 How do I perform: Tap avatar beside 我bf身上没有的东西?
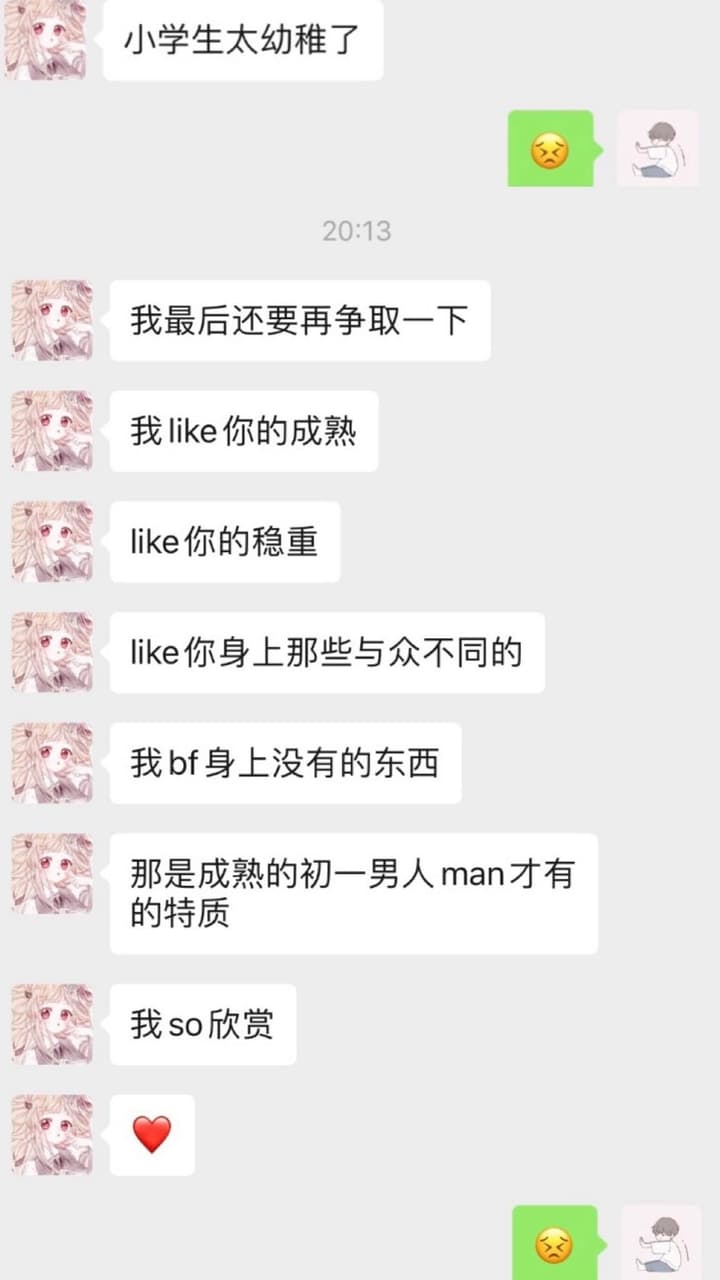pos(52,763)
